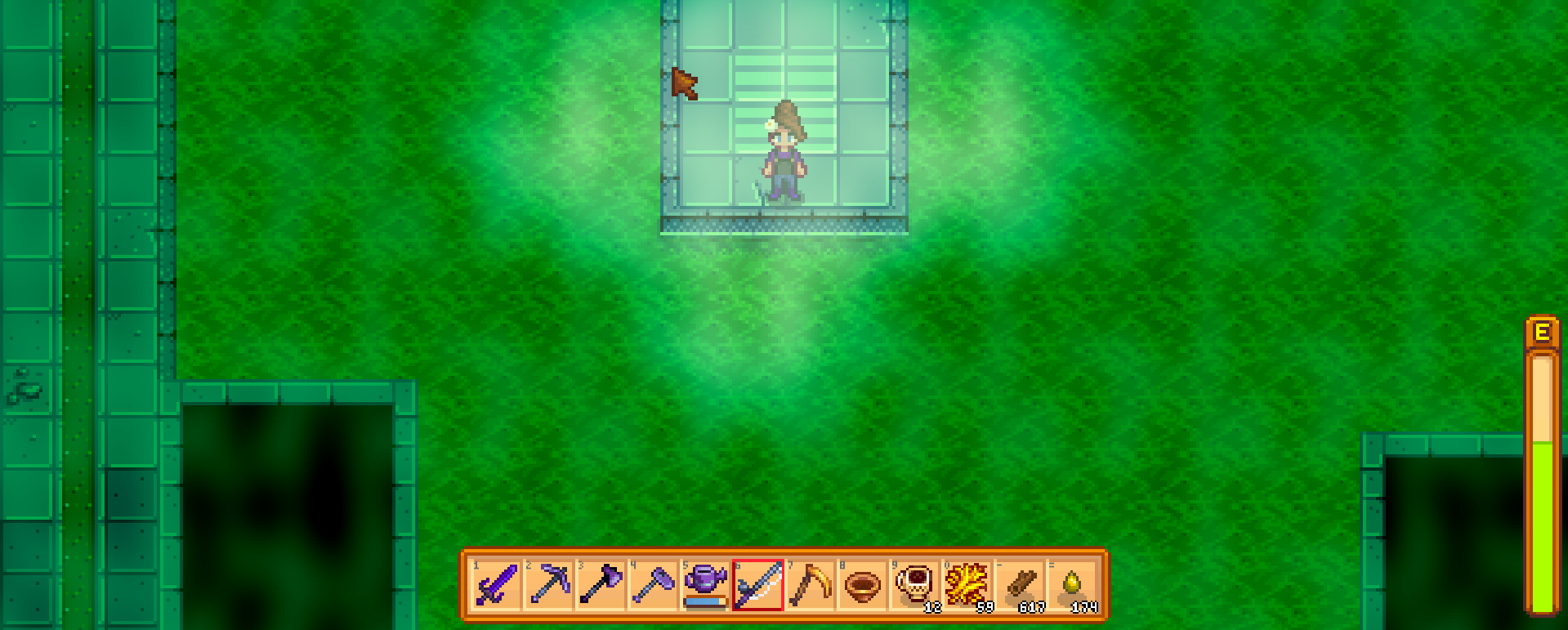Choose the coffee cup stack of 12
This screenshot has width=1568, height=630.
915,585
